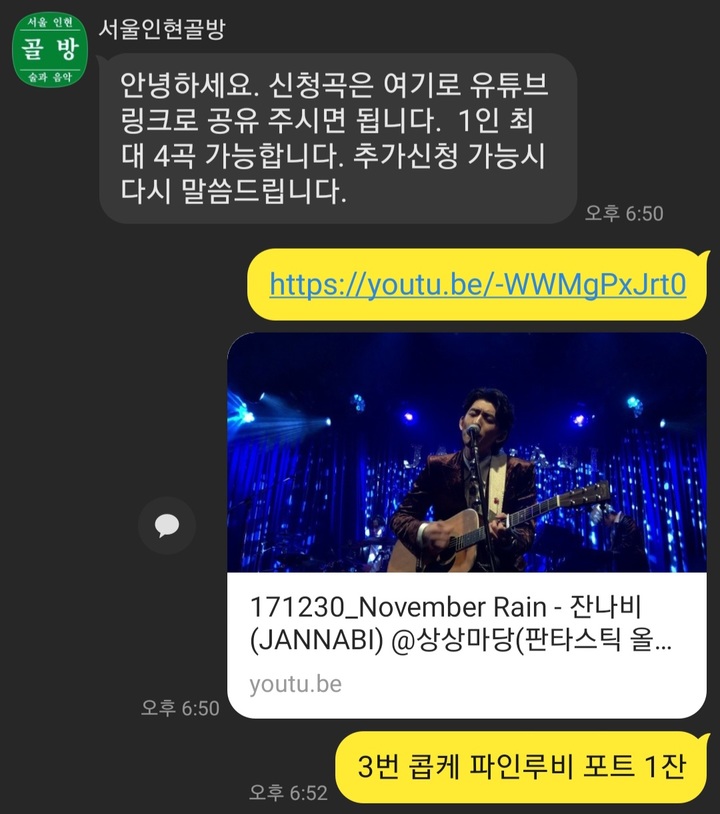Open 서울인현골방 profile picture

(x=49, y=48)
